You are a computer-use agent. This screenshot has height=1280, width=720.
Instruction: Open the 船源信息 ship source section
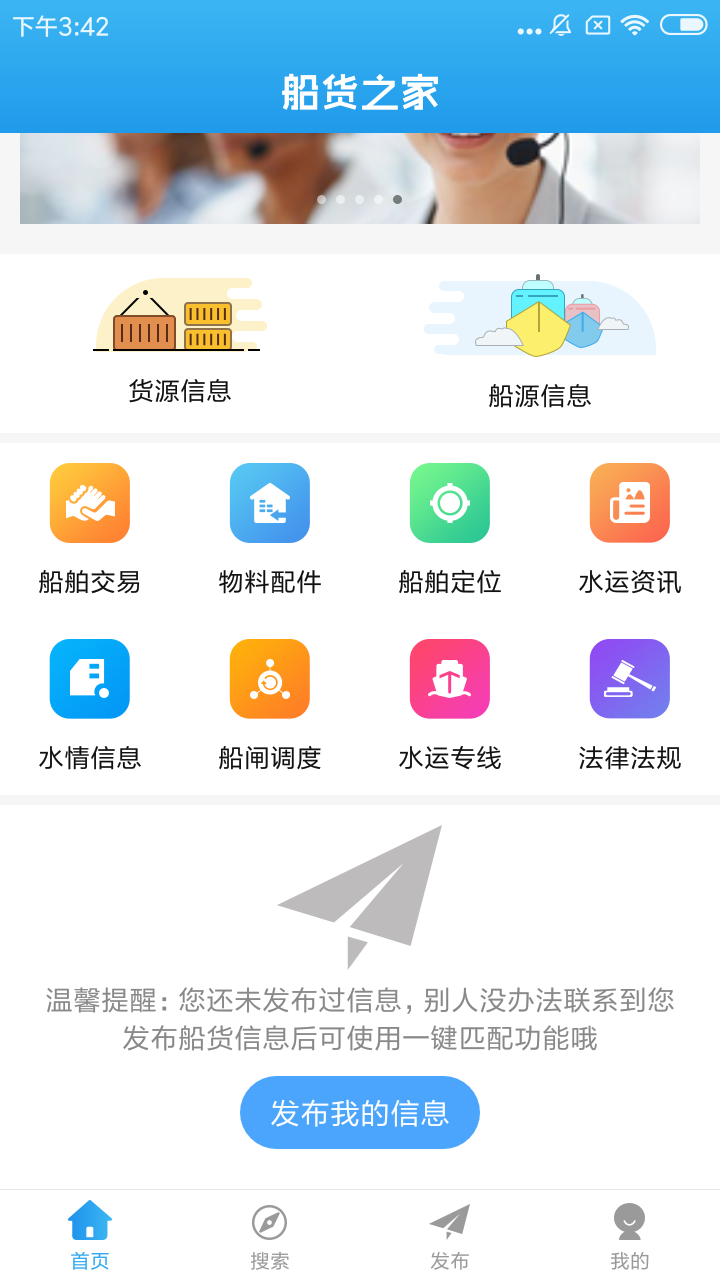coord(540,340)
